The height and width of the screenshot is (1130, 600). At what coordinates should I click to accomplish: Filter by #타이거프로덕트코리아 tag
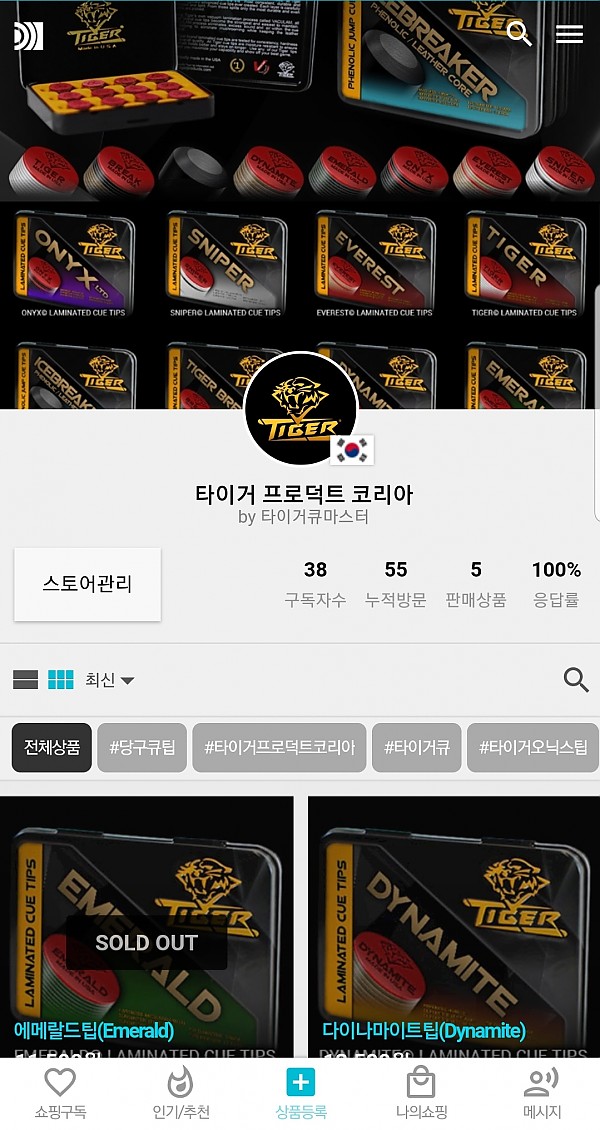(x=279, y=748)
